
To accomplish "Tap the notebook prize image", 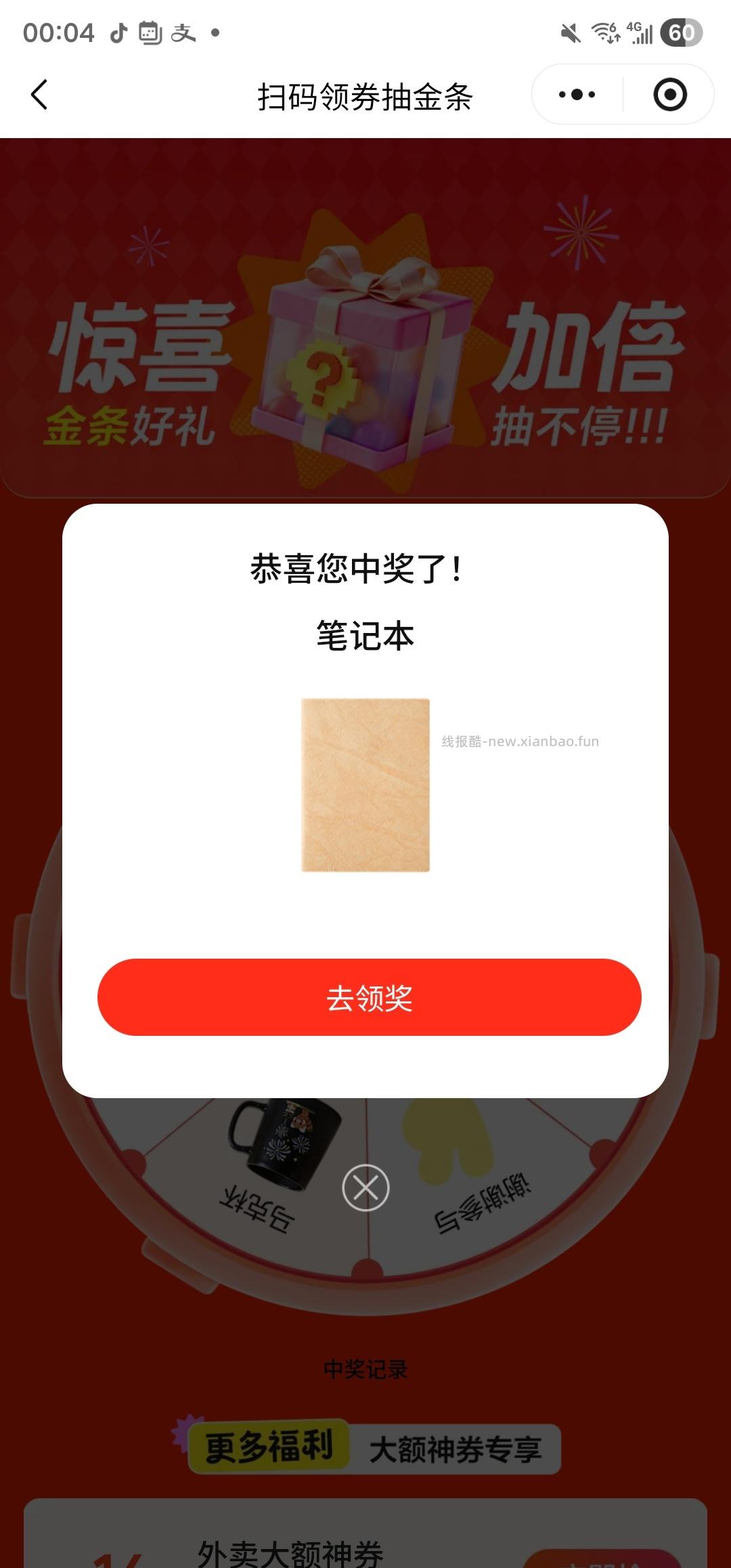I will [x=365, y=785].
